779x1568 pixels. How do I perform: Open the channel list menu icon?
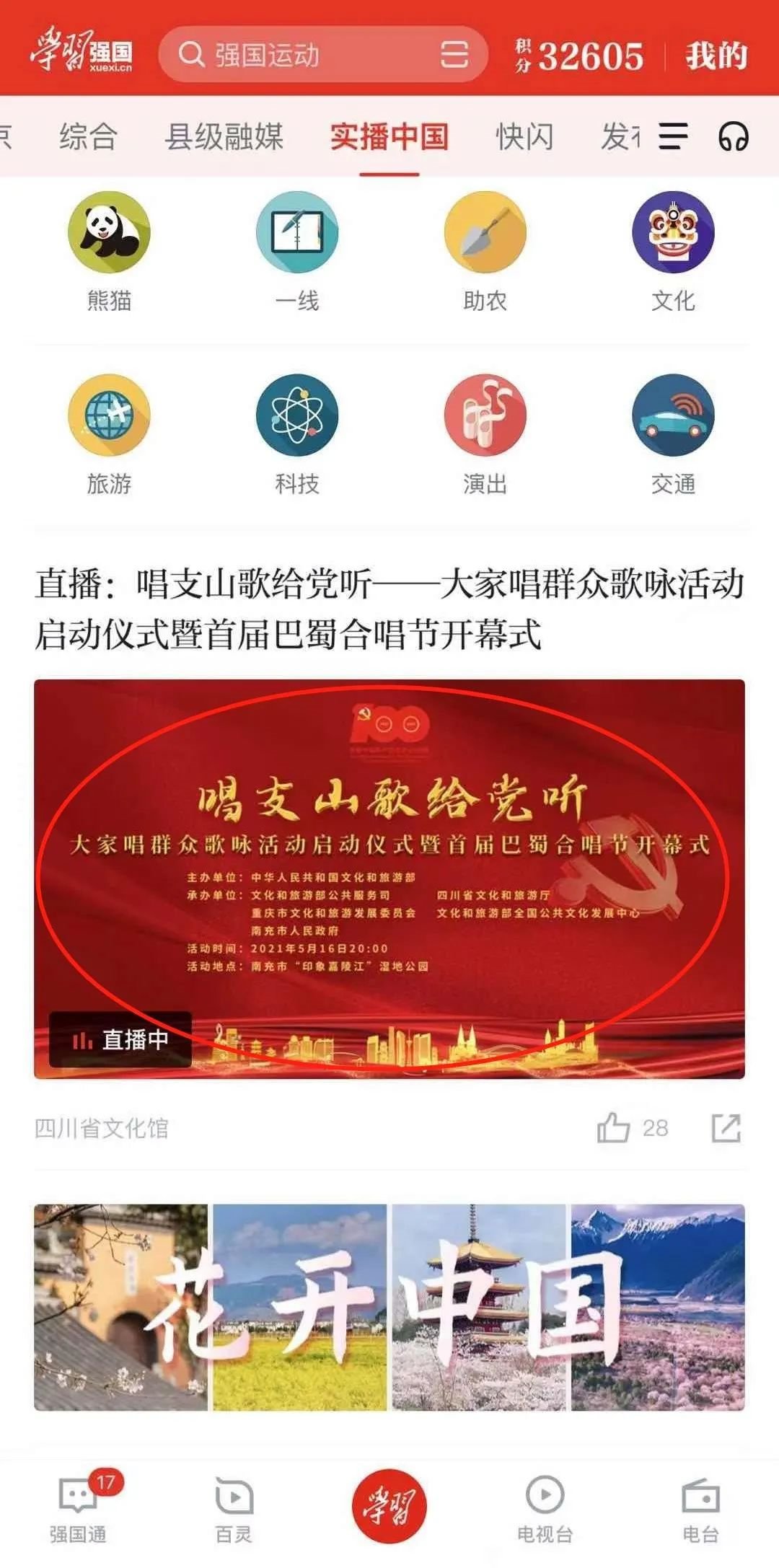[x=673, y=136]
